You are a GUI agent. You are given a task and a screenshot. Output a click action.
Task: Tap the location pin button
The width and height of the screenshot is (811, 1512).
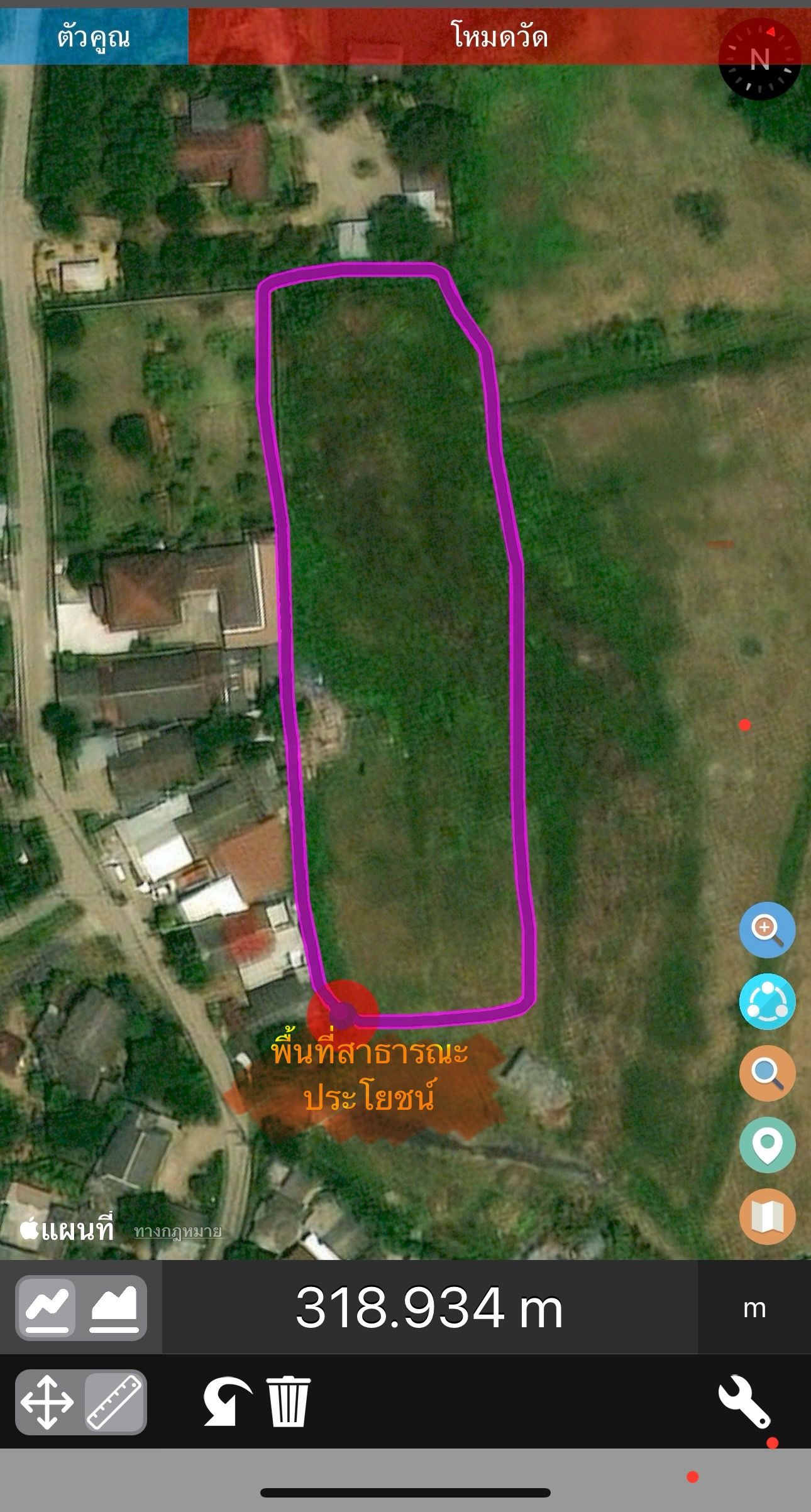(x=767, y=1145)
